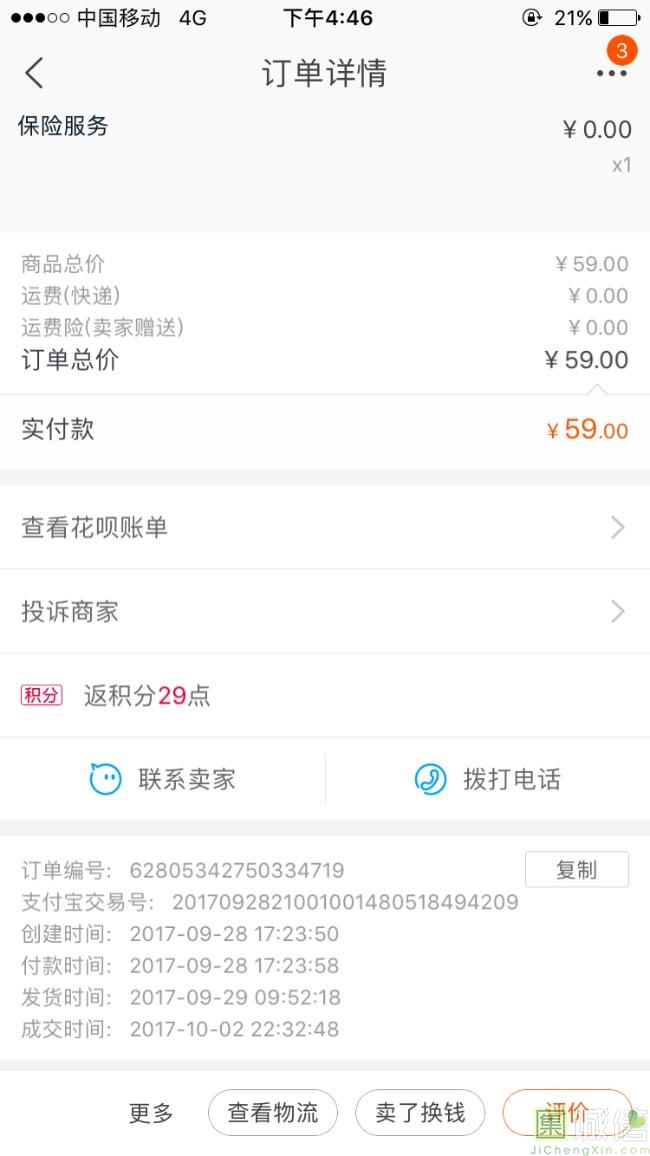Screen dimensions: 650x1156
Task: Tap 评价 to review the order
Action: click(567, 1113)
